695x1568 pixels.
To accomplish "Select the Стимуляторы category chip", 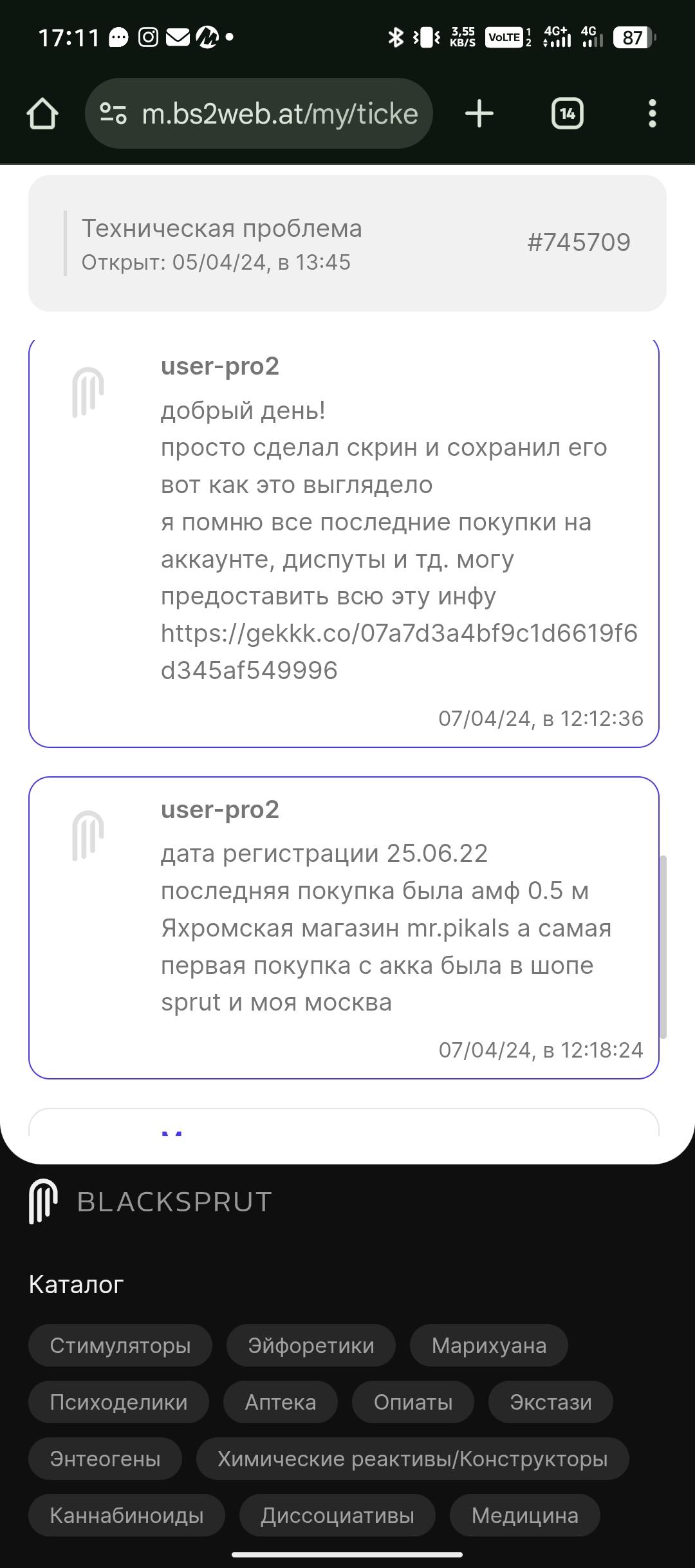I will [x=120, y=1345].
